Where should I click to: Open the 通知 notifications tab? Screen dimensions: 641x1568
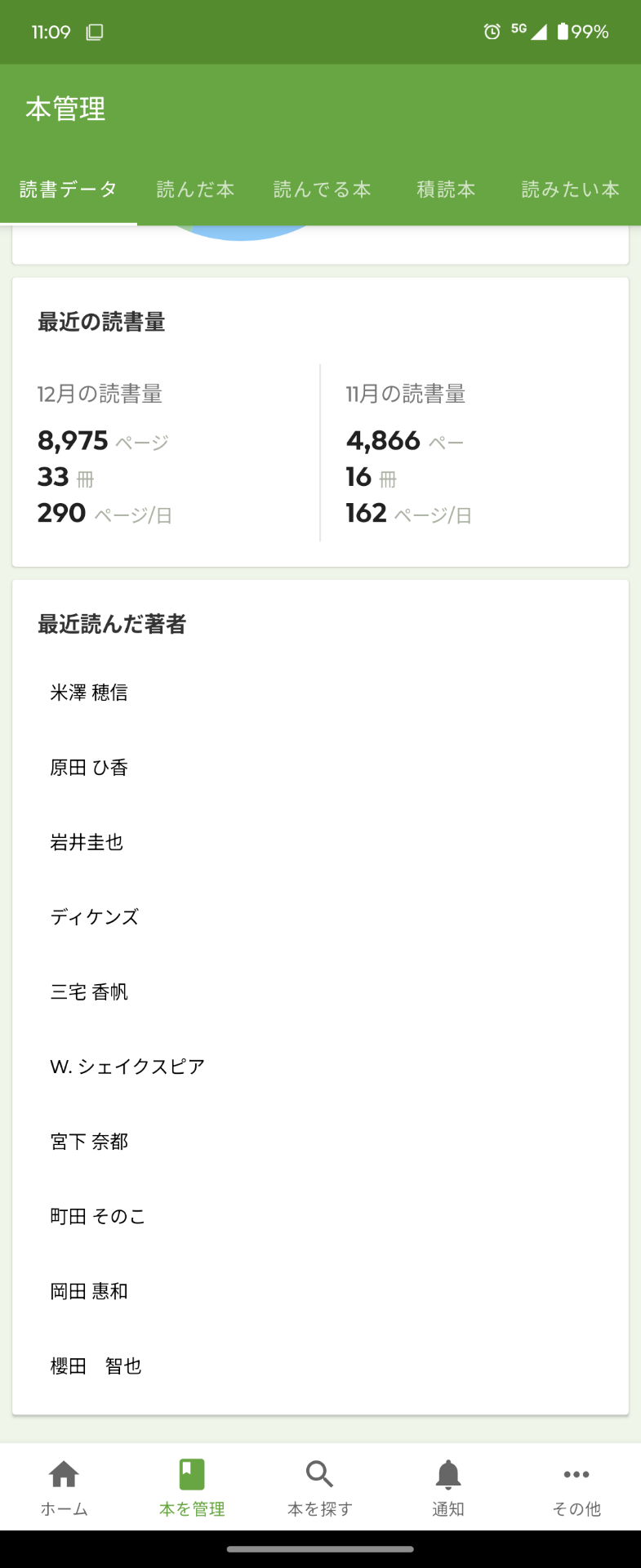point(448,1488)
